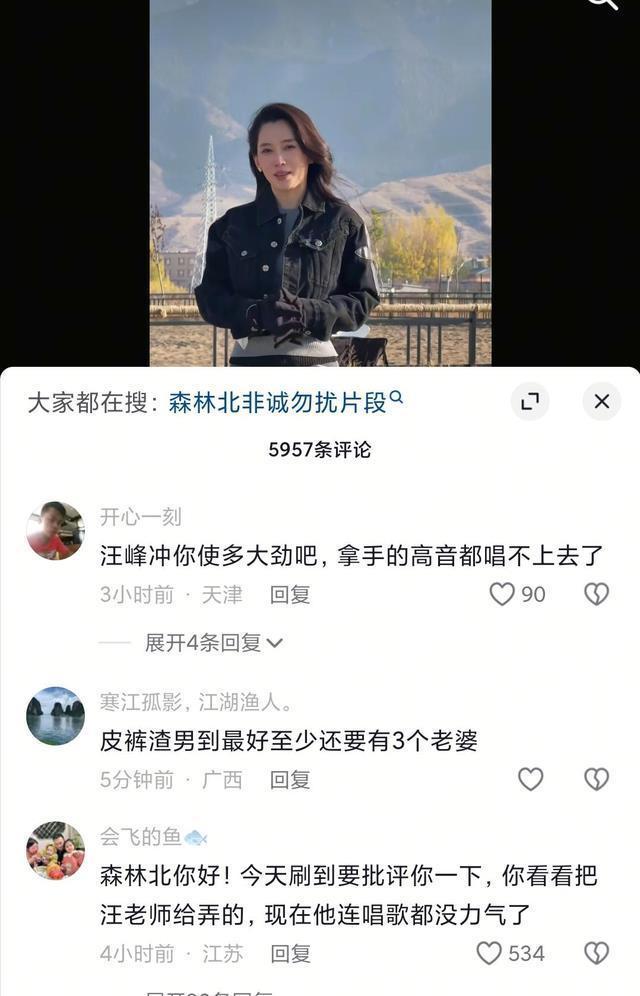
Task: Reply to 开心一刻's comment
Action: click(x=290, y=594)
